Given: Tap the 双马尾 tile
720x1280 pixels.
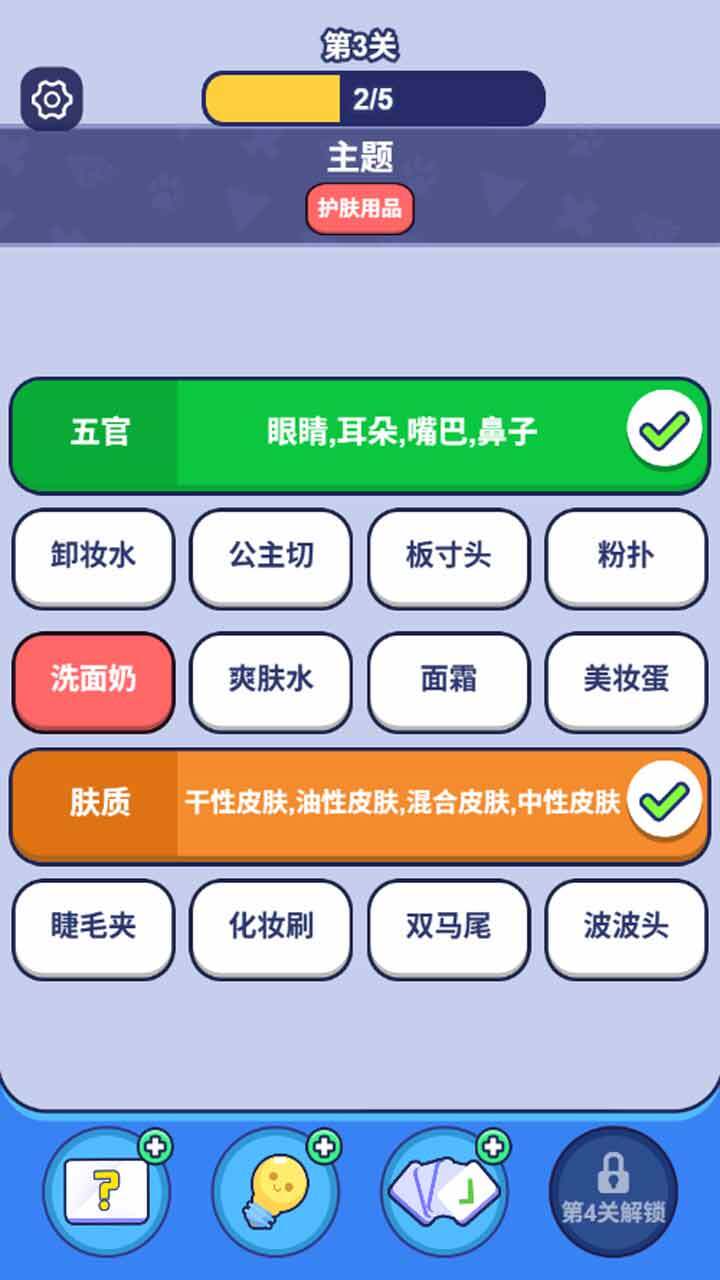Looking at the screenshot, I should pos(448,927).
